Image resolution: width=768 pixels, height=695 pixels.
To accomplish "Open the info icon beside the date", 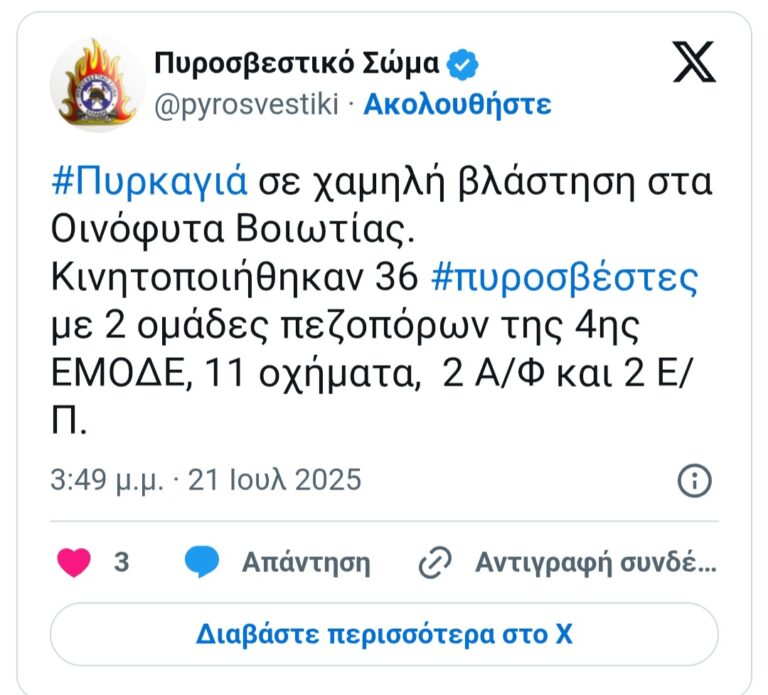I will tap(694, 481).
